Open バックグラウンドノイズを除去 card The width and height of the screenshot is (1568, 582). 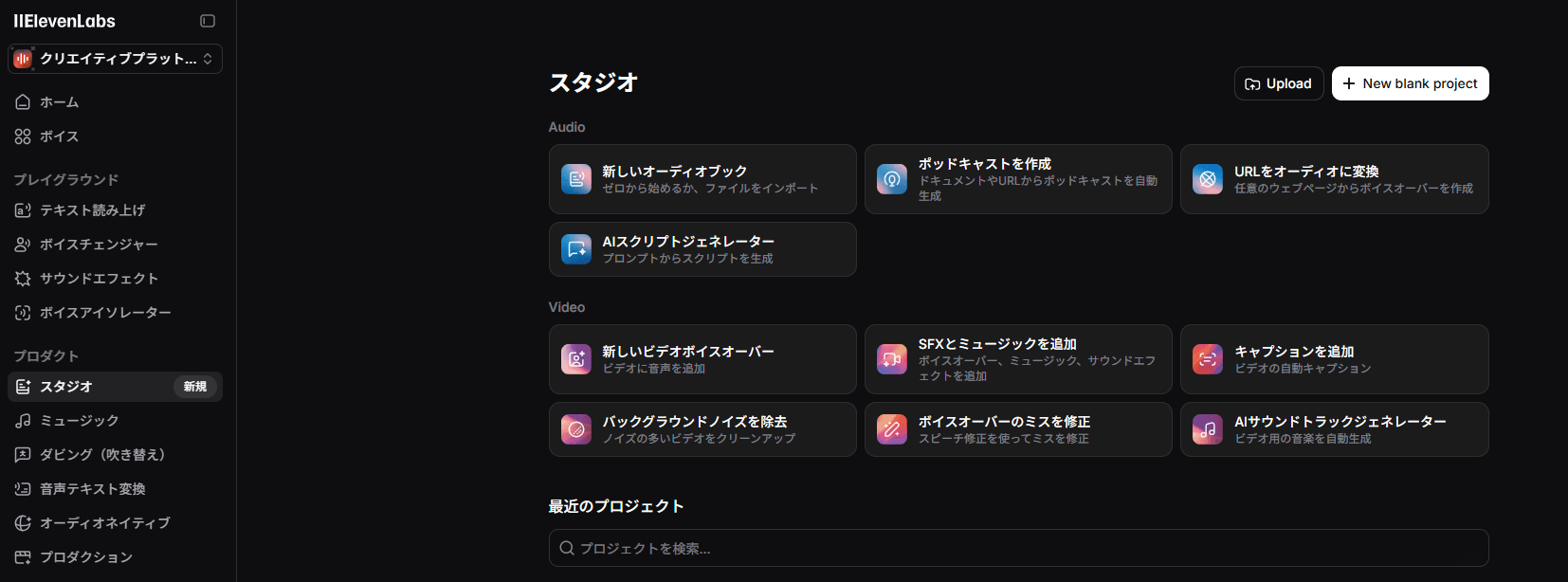pyautogui.click(x=702, y=429)
